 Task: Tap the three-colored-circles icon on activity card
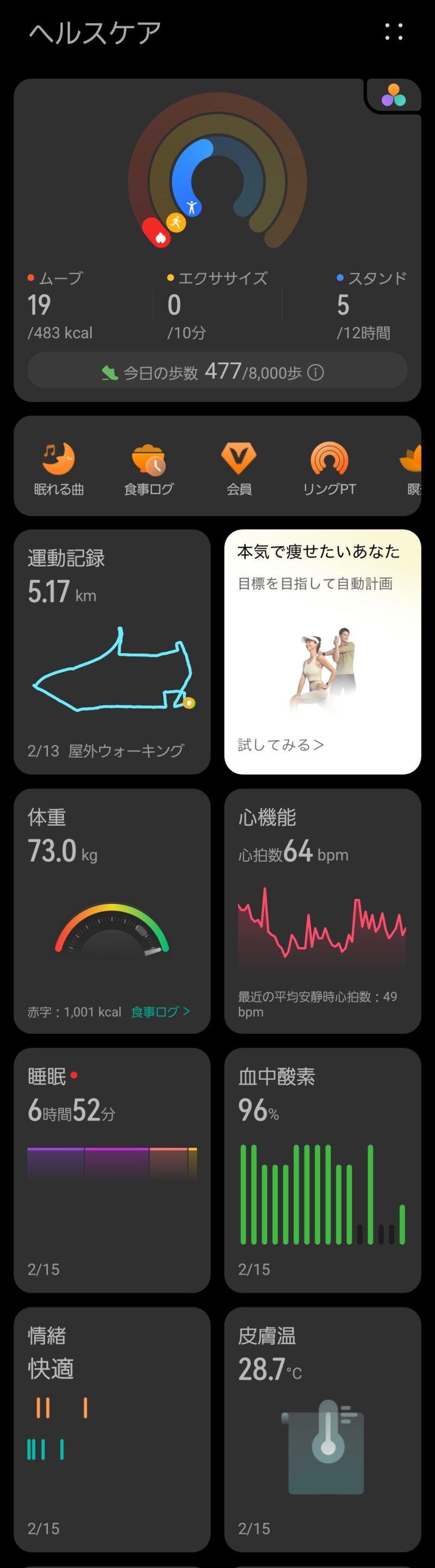coord(394,96)
